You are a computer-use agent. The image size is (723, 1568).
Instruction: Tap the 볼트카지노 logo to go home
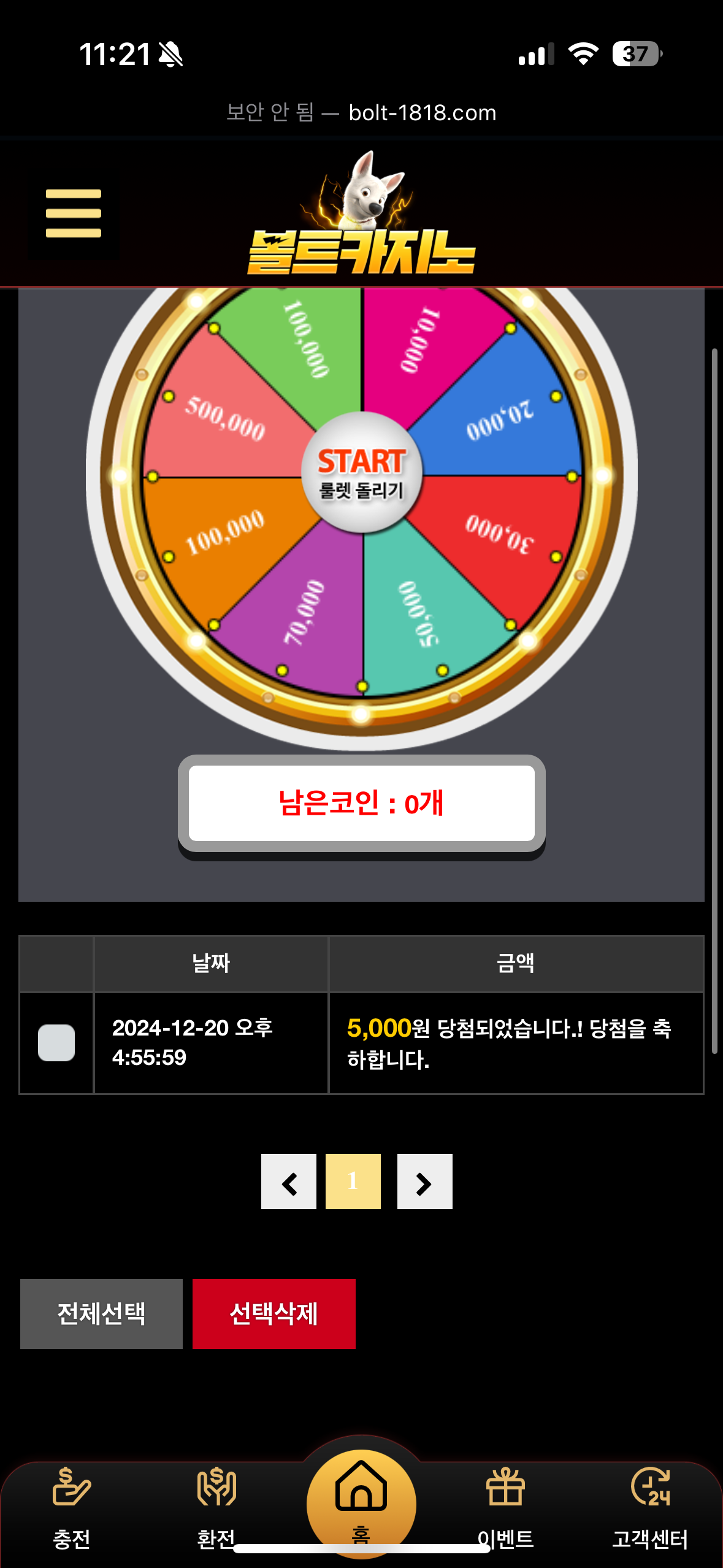click(x=361, y=215)
